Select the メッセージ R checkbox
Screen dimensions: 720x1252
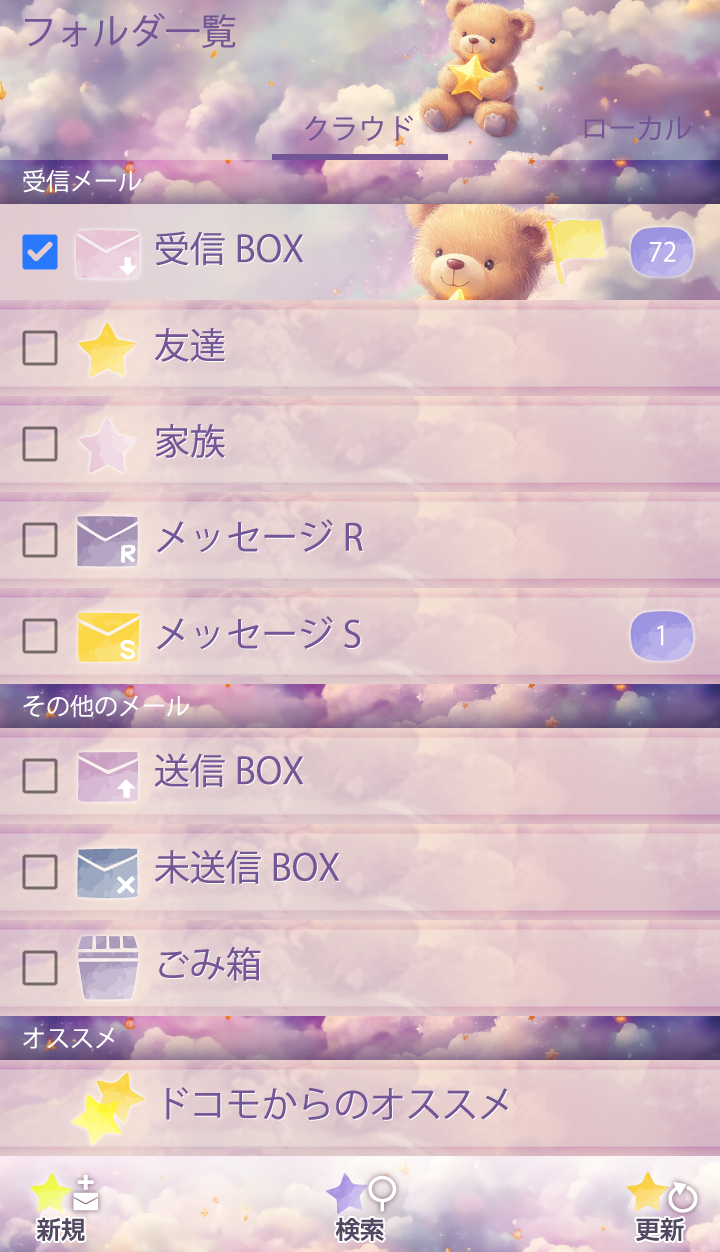coord(40,540)
